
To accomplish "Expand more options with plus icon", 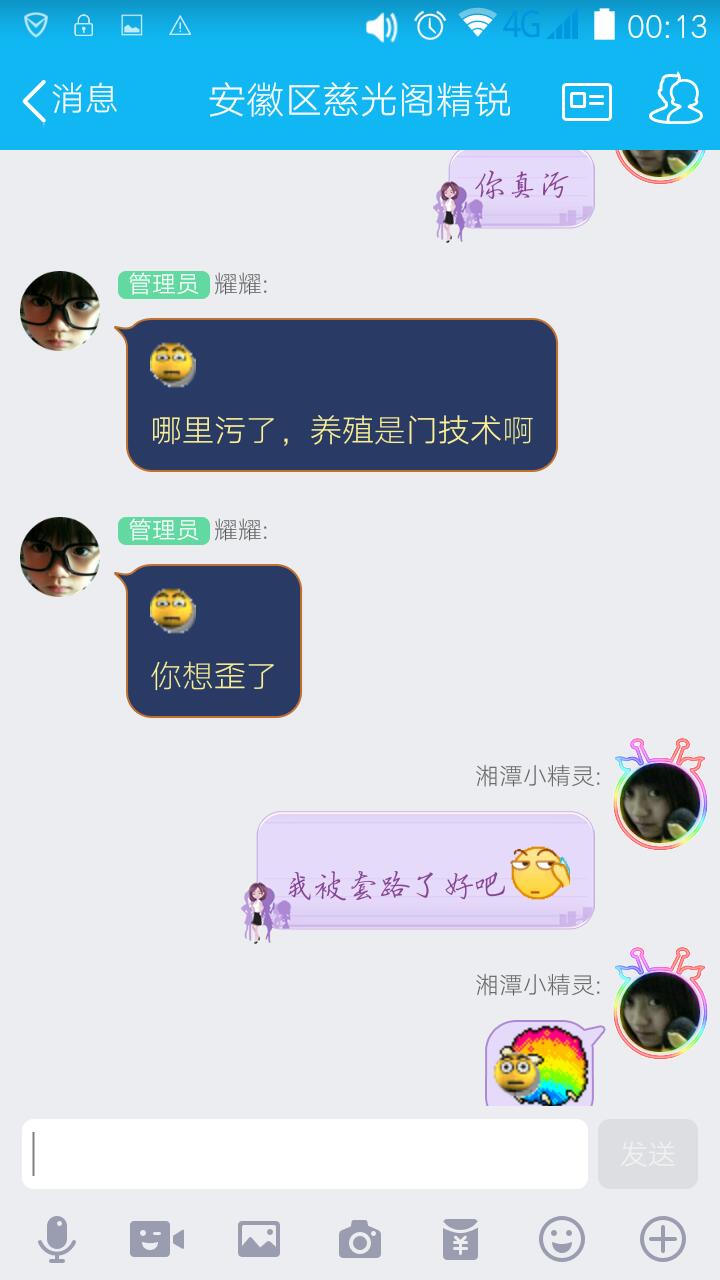I will [x=662, y=1240].
